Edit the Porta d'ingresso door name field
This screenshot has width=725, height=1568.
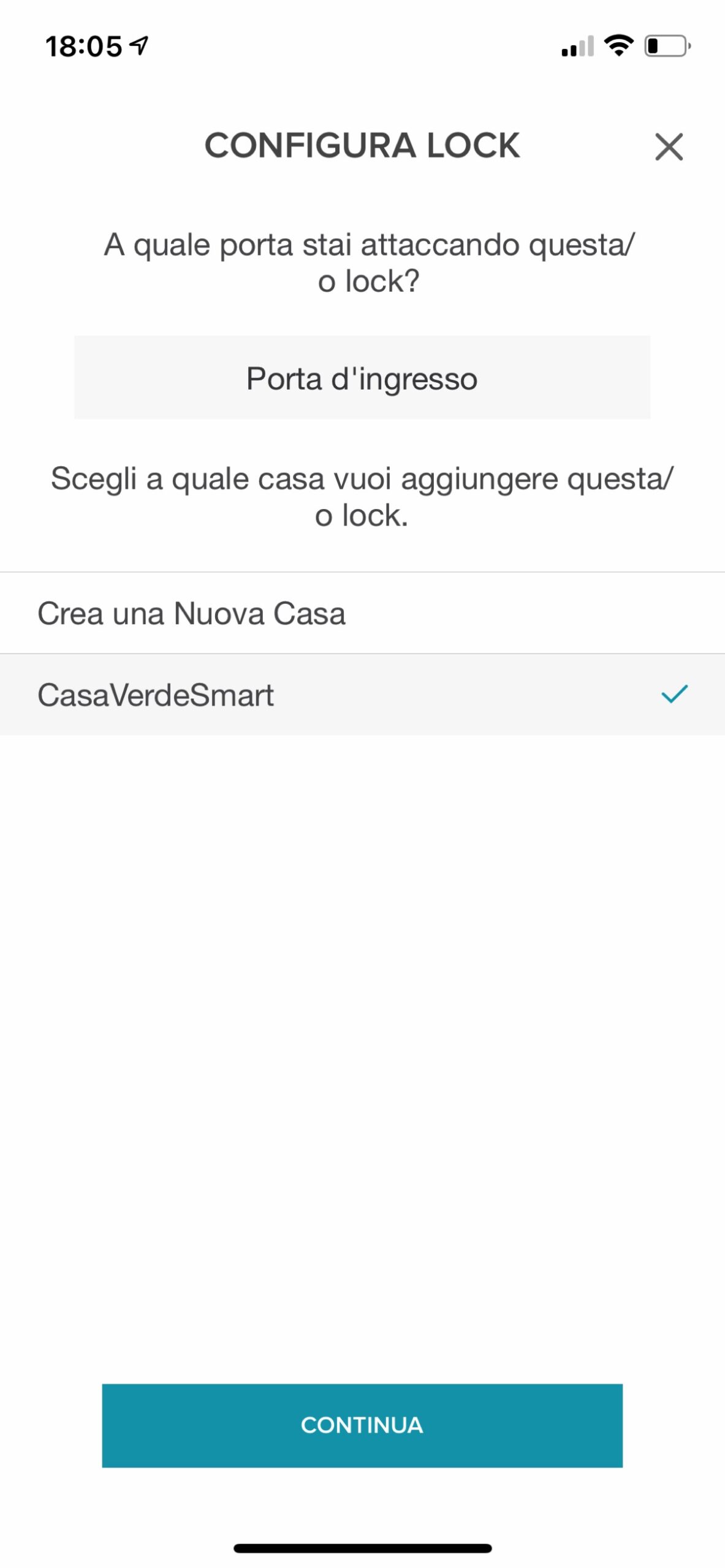click(362, 378)
